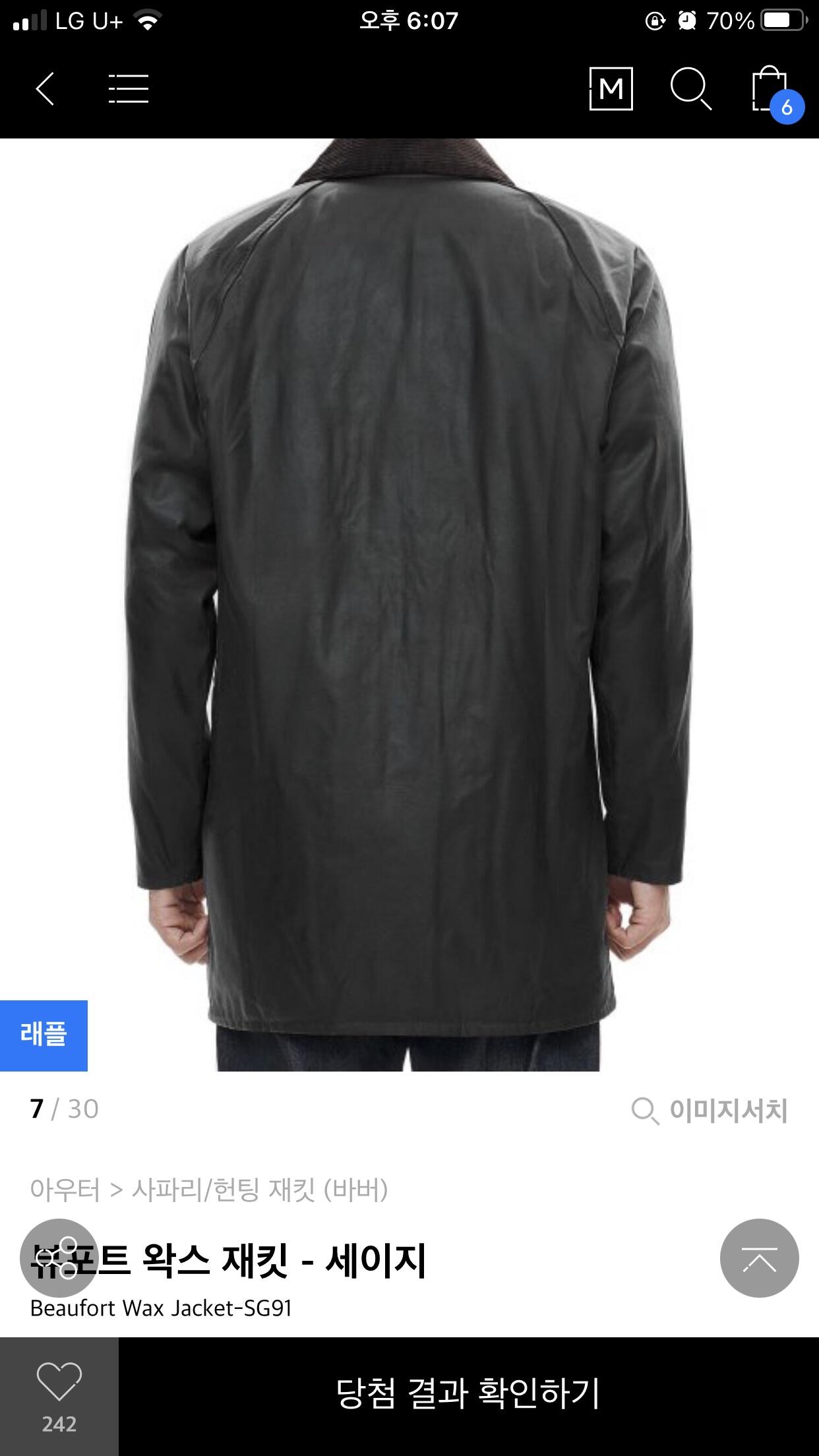Open the shopping bag with 6 items
This screenshot has height=1456, width=819.
click(773, 92)
